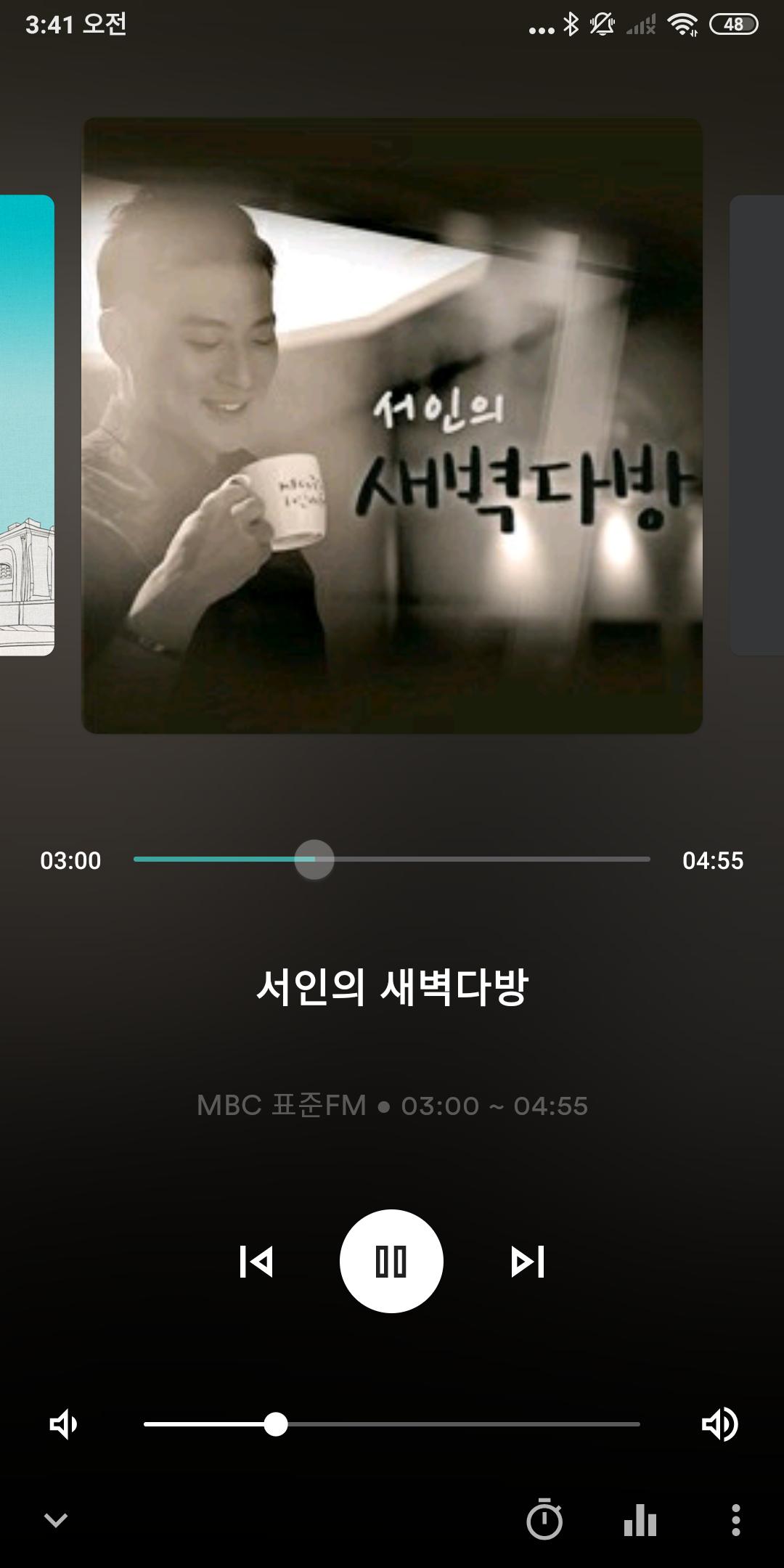Select the teal program card on the left
Viewport: 784px width, 1568px height.
[x=27, y=425]
